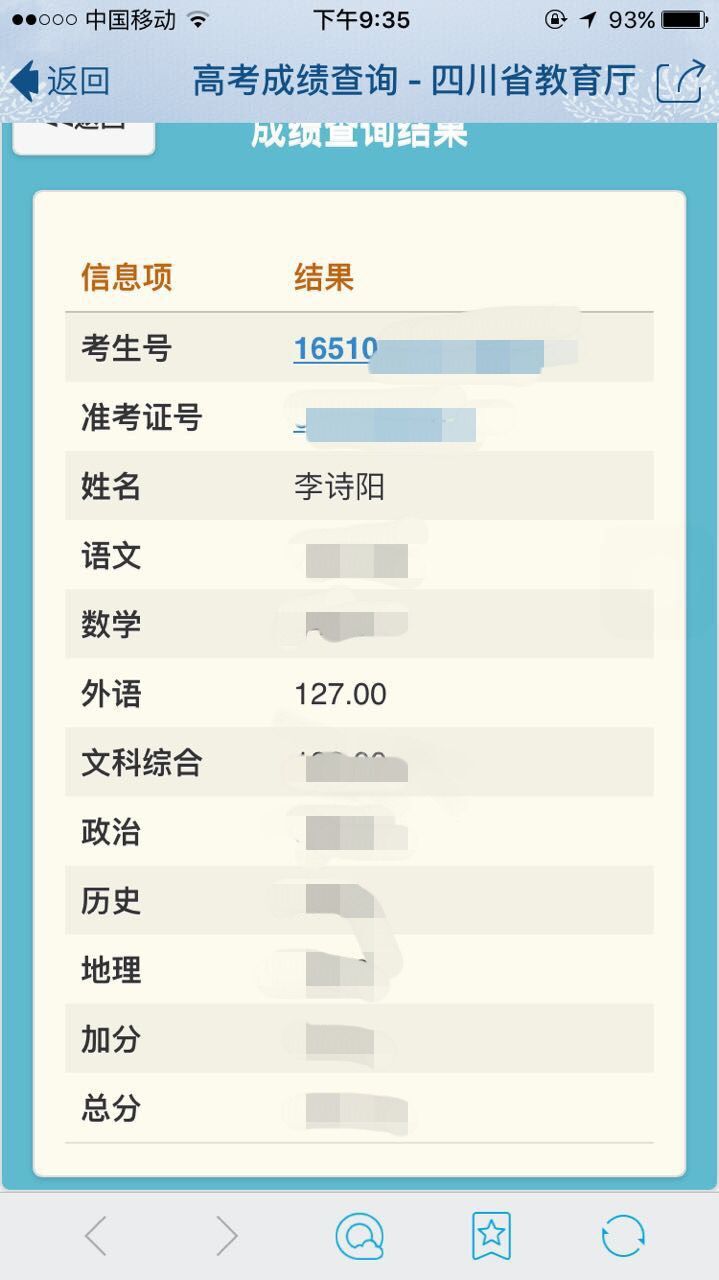Open the chat bubble icon in the bottom toolbar
719x1280 pixels.
tap(359, 1236)
